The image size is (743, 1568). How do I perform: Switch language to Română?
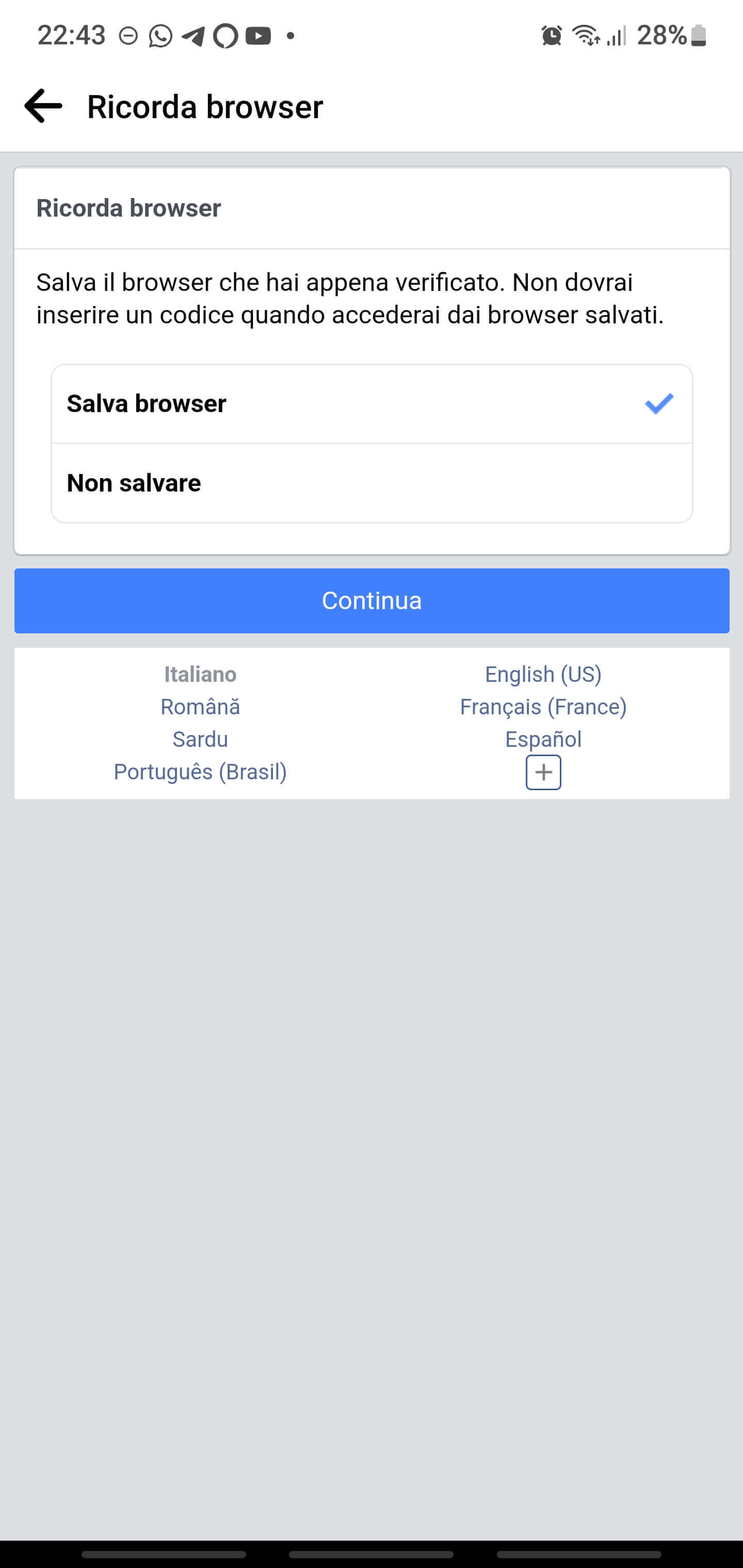click(200, 707)
